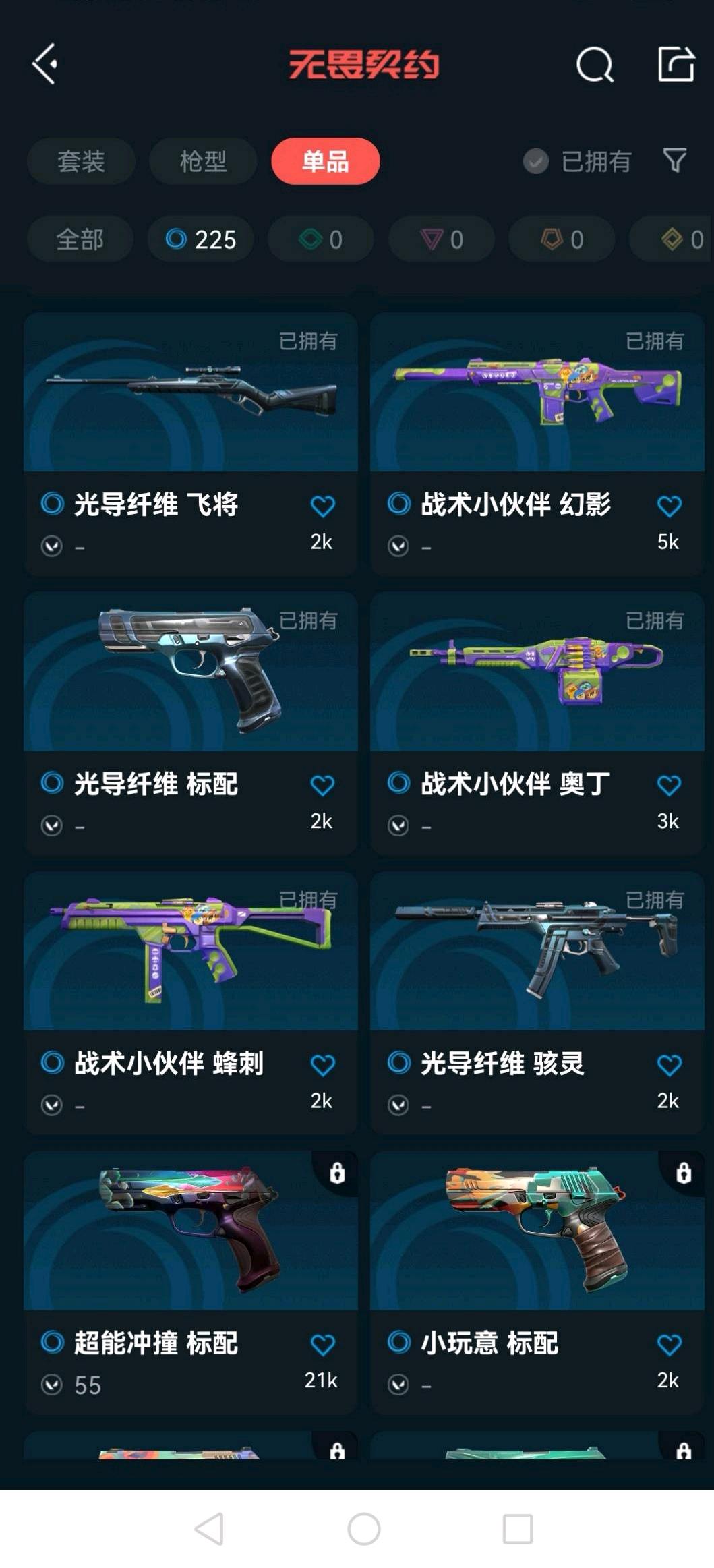Image resolution: width=714 pixels, height=1568 pixels.
Task: Share this page via the share icon
Action: click(x=676, y=65)
